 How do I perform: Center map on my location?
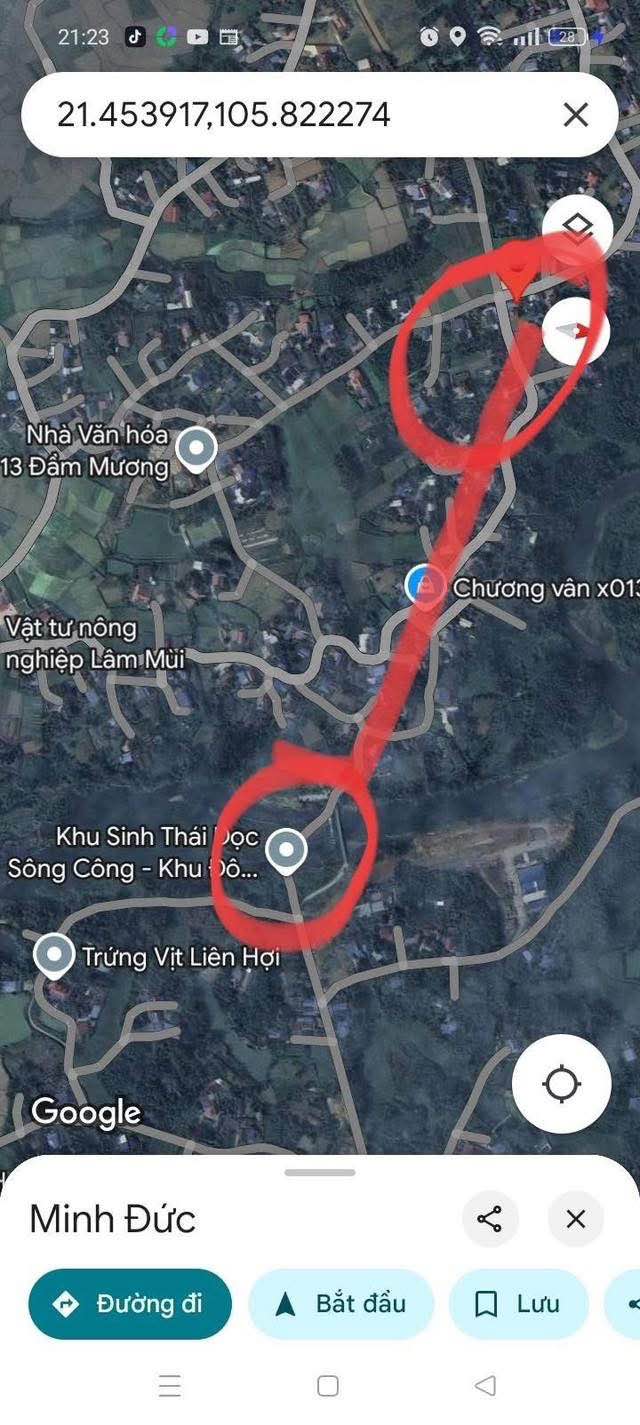tap(561, 1084)
